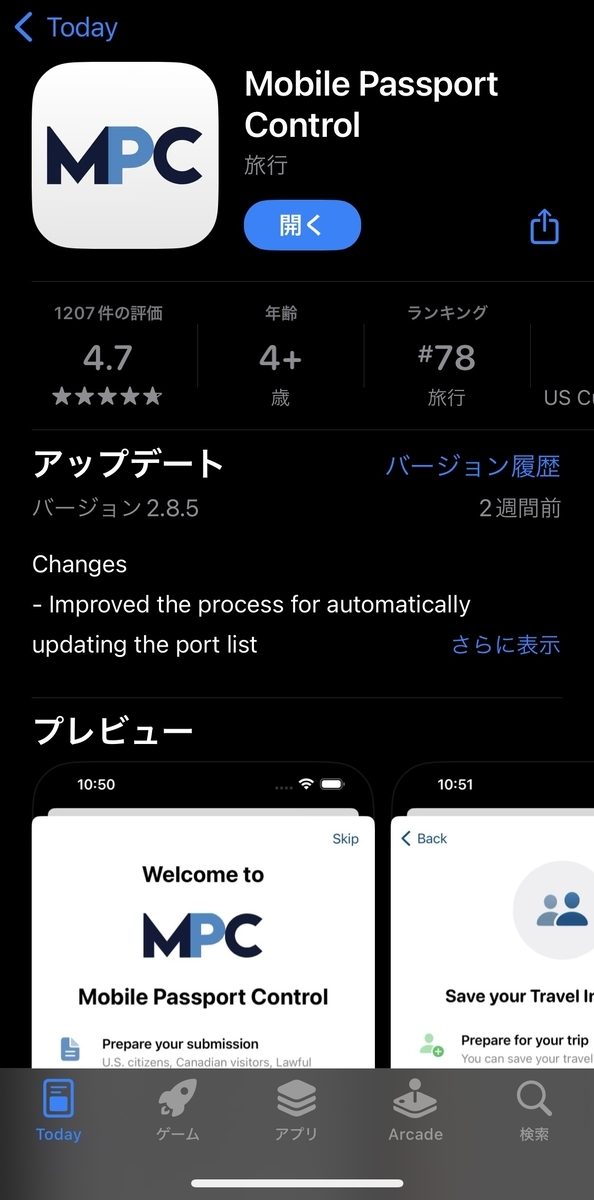Switch to the ゲーム tab
The height and width of the screenshot is (1200, 594).
click(178, 1111)
